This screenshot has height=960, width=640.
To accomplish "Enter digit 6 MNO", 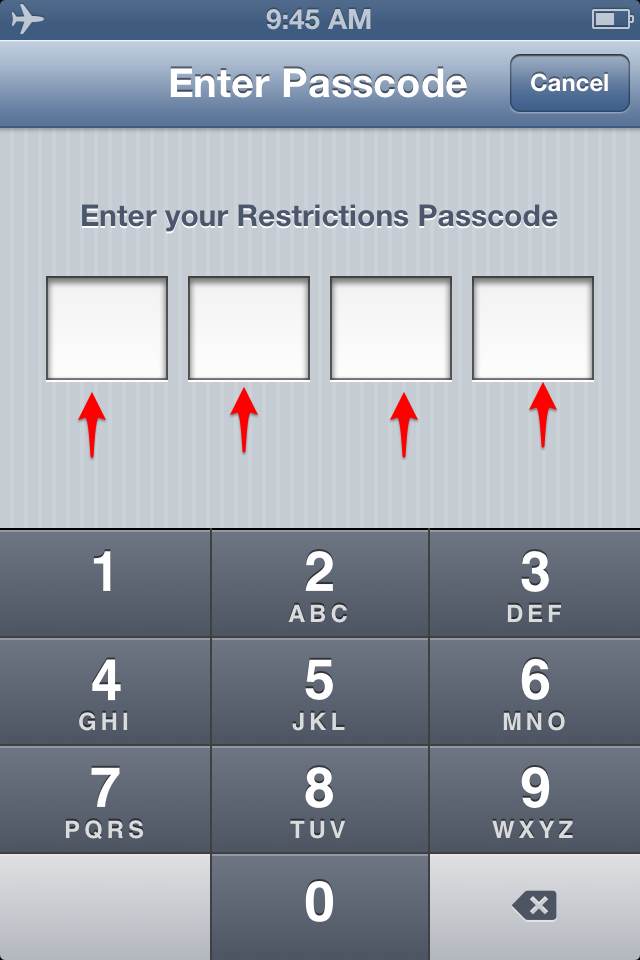I will coord(535,692).
